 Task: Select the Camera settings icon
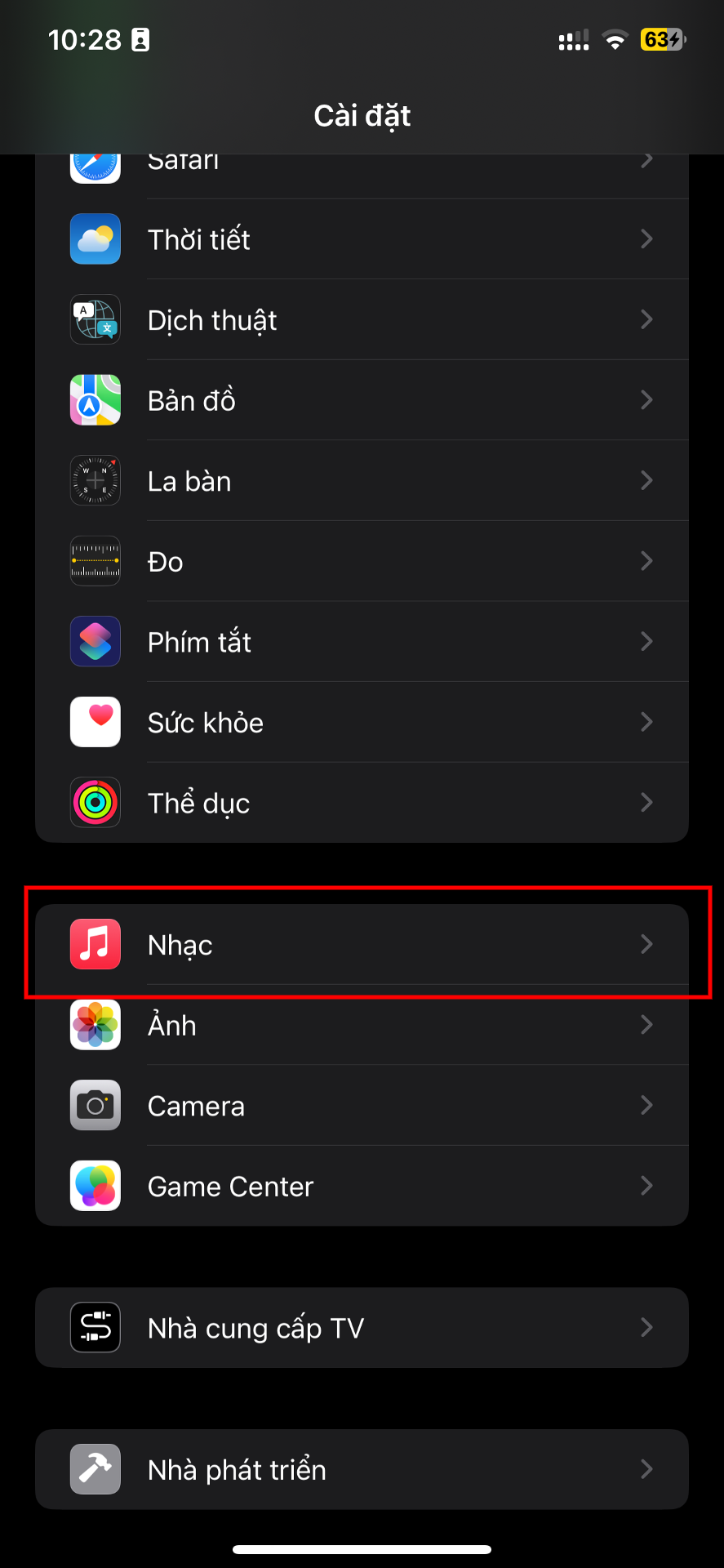95,1105
